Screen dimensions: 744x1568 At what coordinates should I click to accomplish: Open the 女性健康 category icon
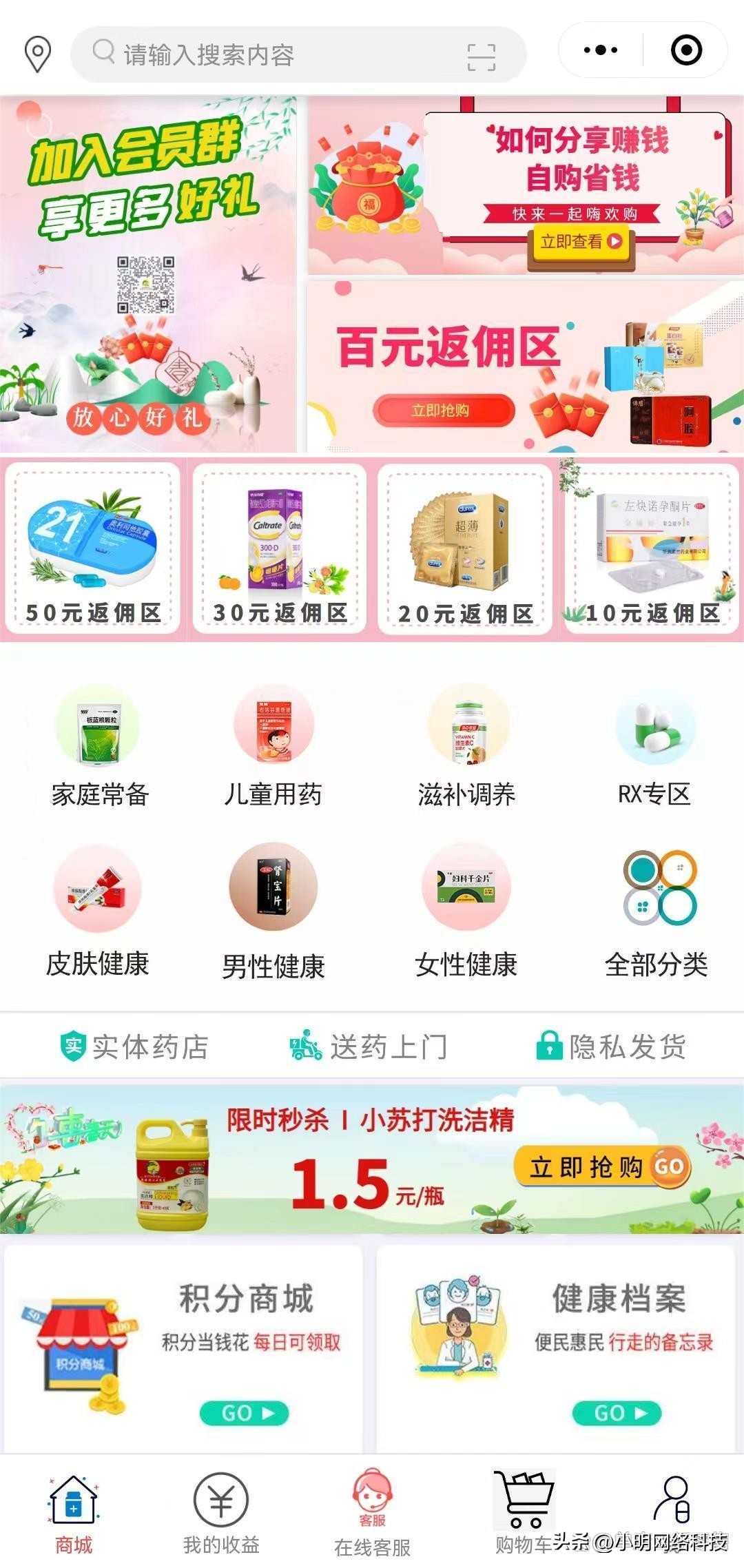coord(465,889)
